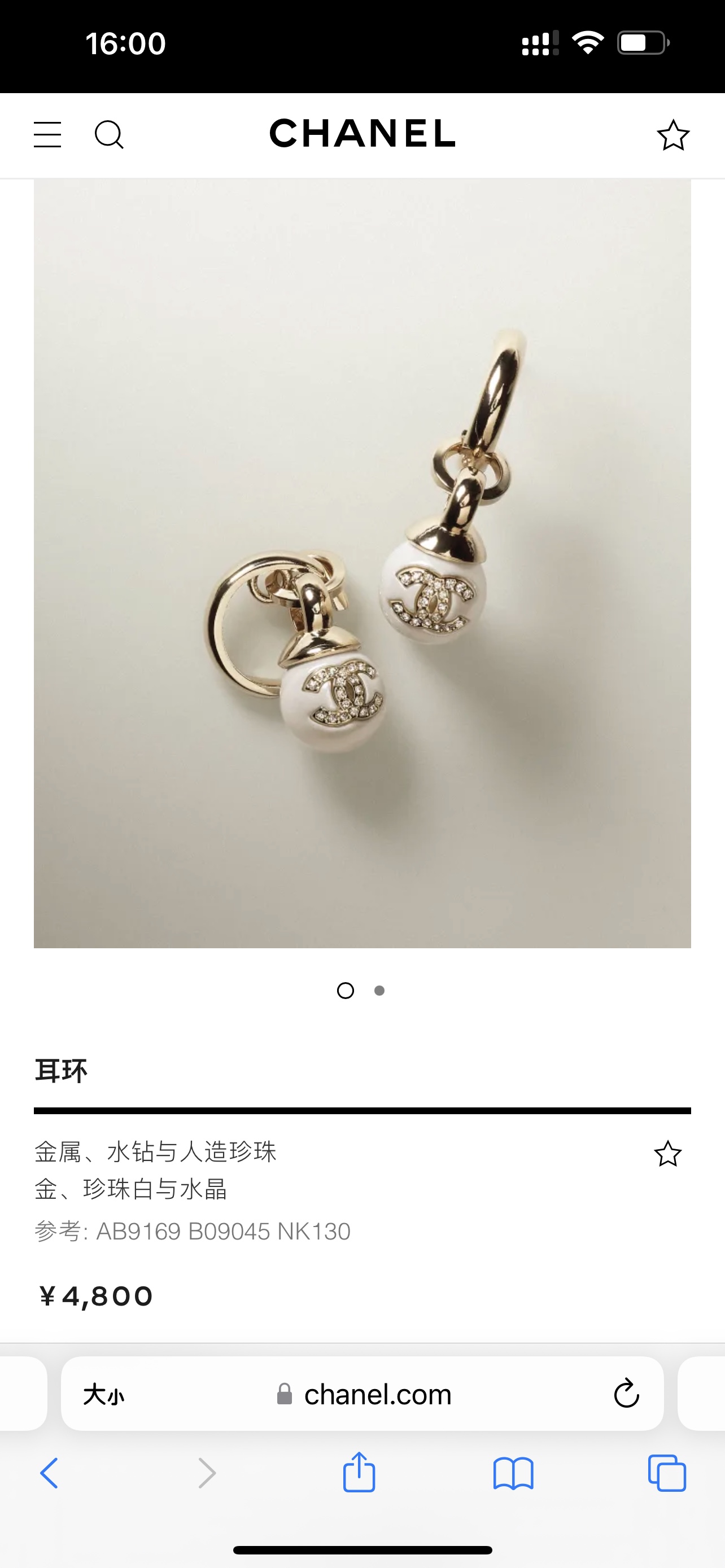The height and width of the screenshot is (1568, 725).
Task: Open the site search
Action: coord(109,134)
